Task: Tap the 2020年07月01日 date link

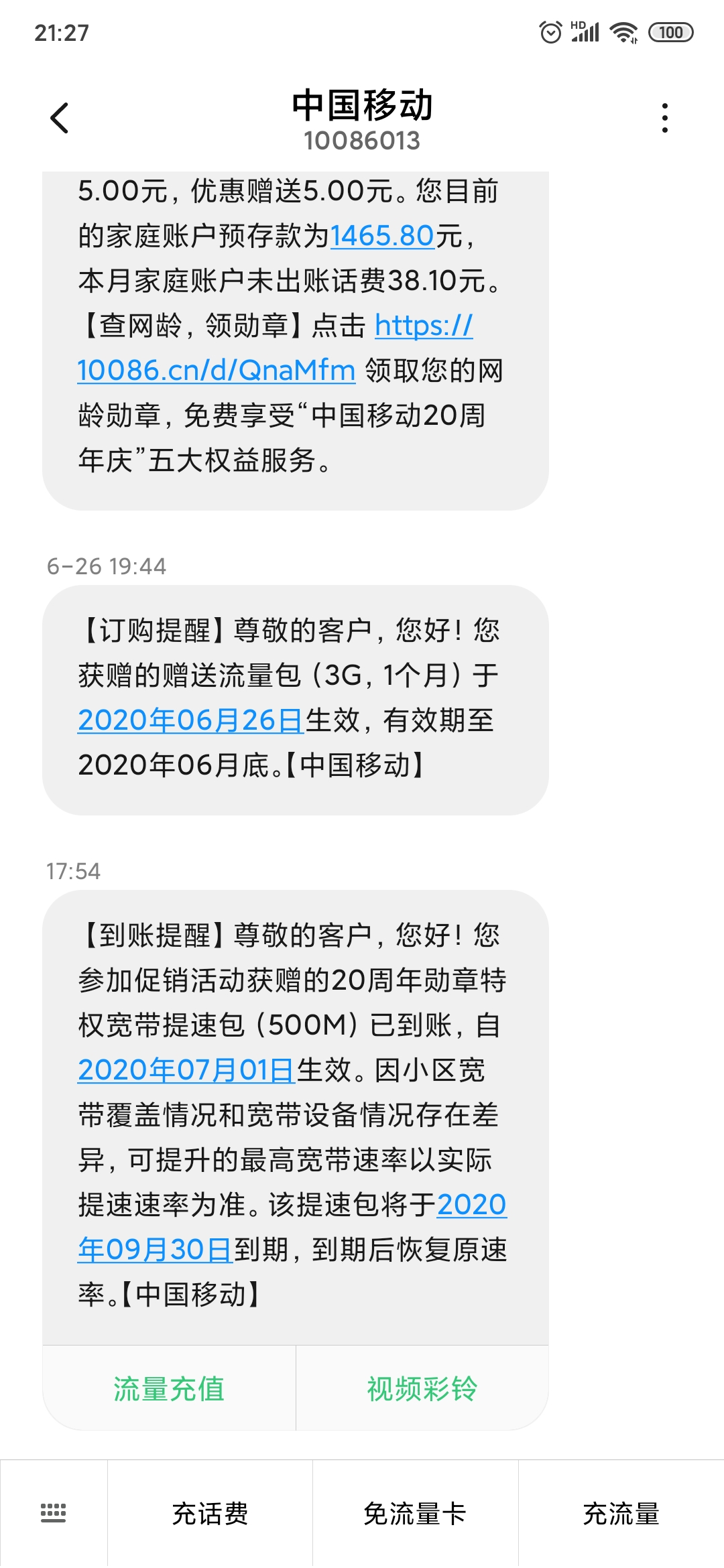Action: tap(186, 1070)
